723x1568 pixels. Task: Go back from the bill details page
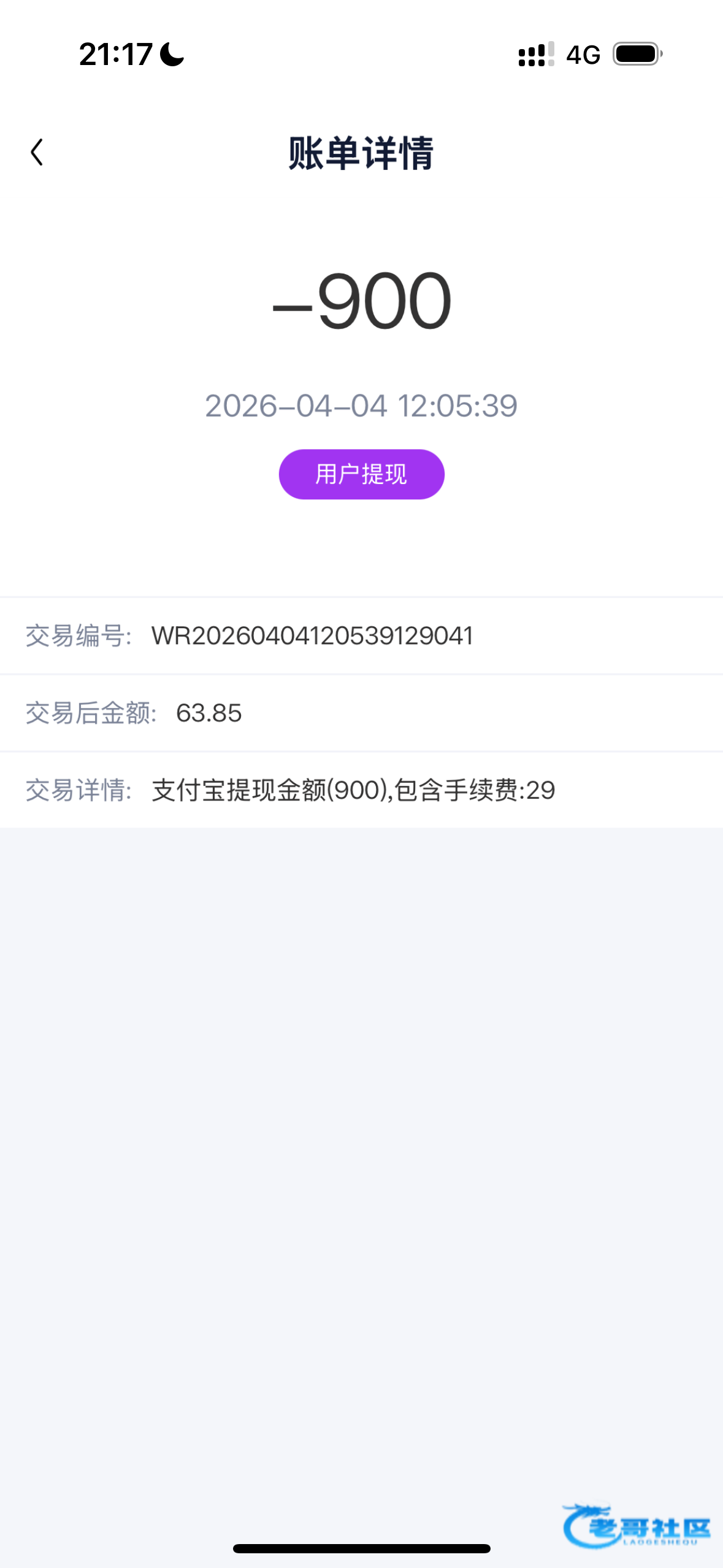pos(37,152)
